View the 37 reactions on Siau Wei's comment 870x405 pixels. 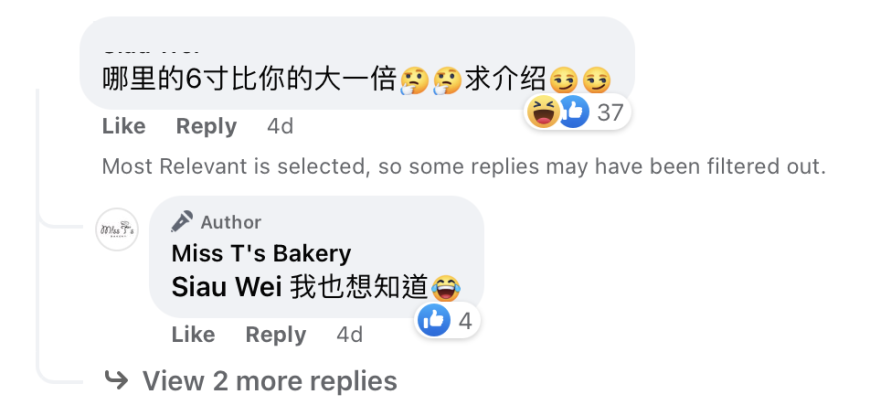tap(577, 113)
